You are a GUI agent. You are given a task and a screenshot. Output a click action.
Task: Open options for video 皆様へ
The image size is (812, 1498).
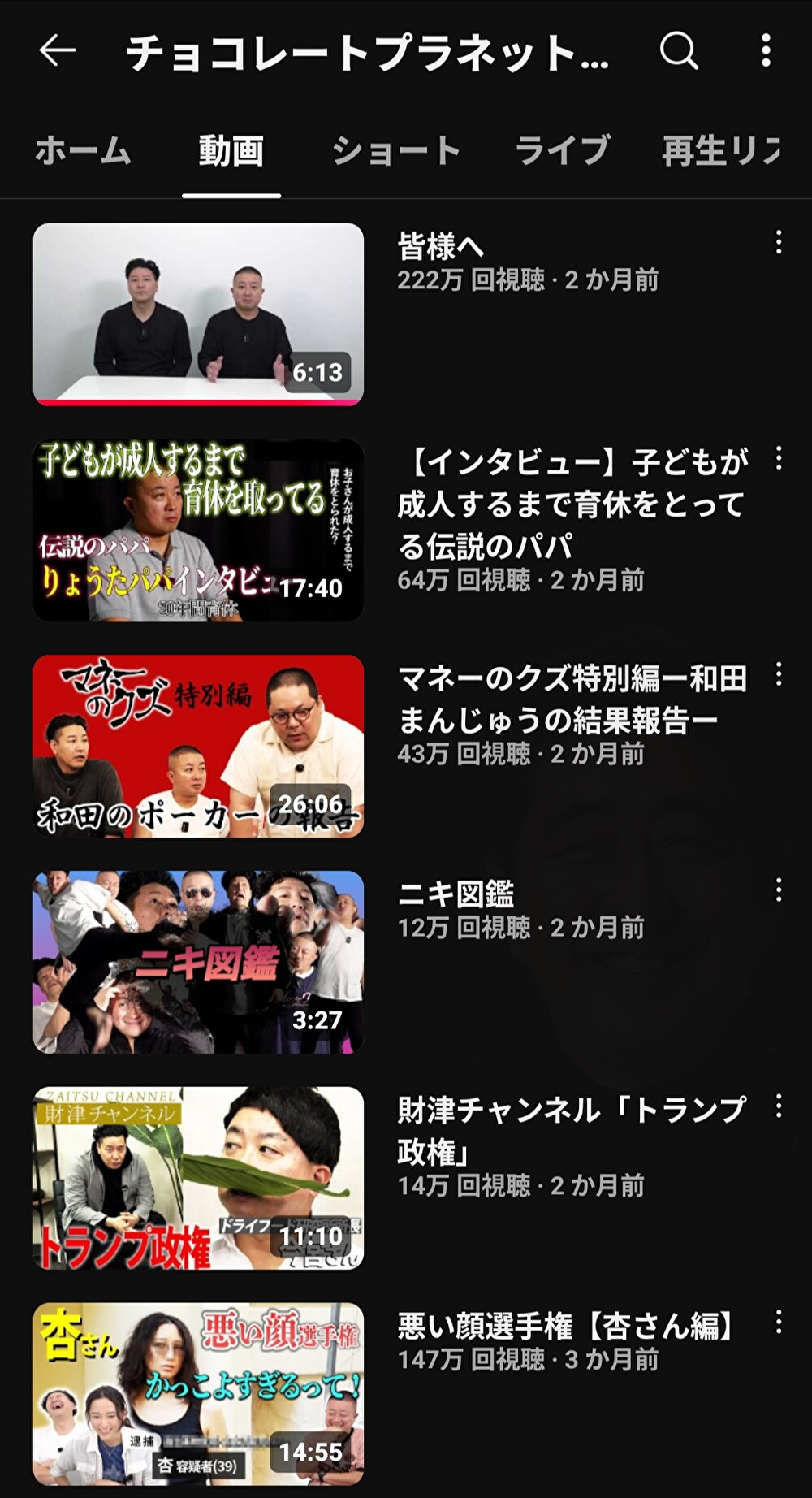pos(778,242)
